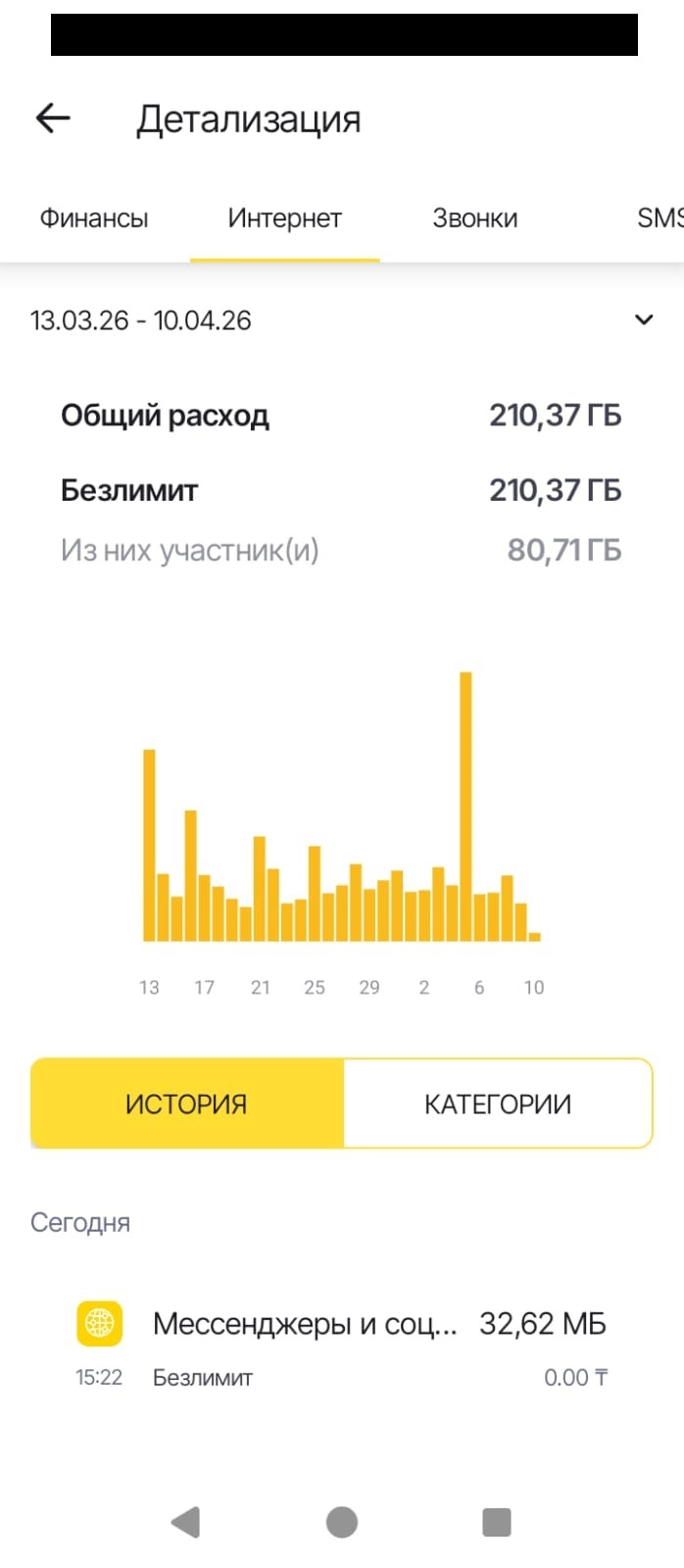The image size is (684, 1568).
Task: Open the Звонки tab
Action: (475, 218)
